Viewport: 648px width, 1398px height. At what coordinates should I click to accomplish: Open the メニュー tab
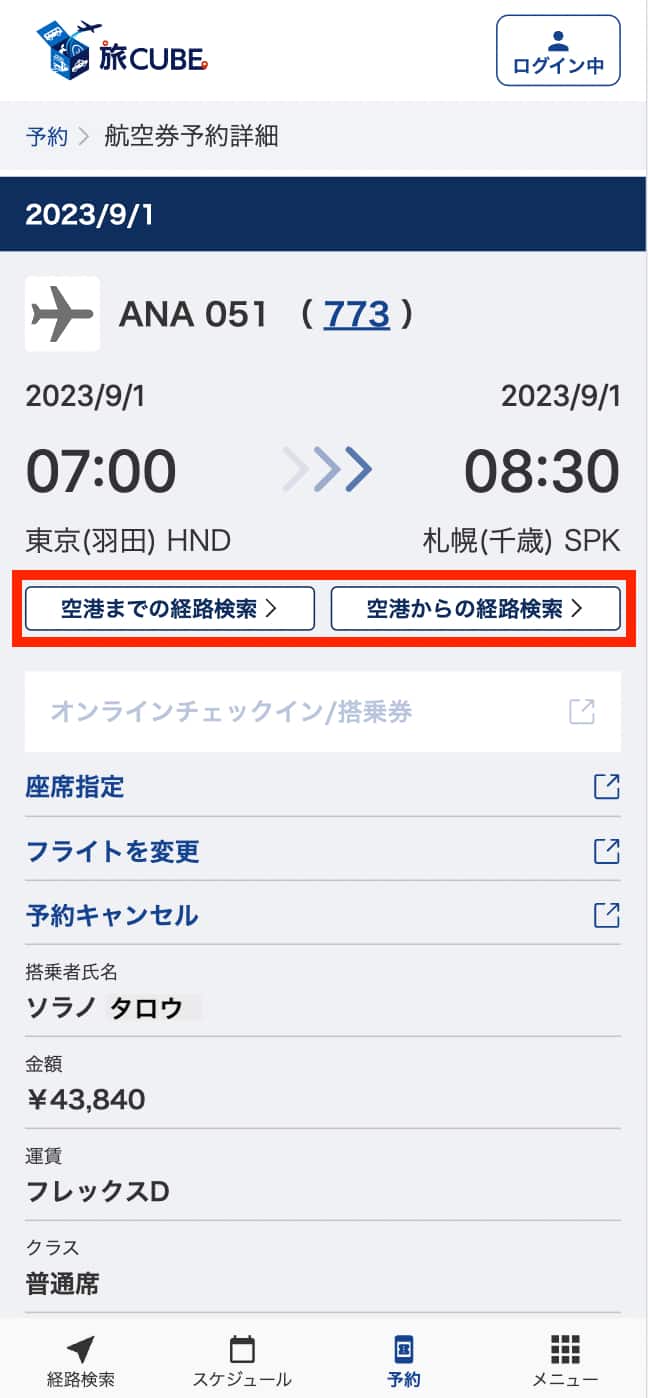[x=566, y=1360]
